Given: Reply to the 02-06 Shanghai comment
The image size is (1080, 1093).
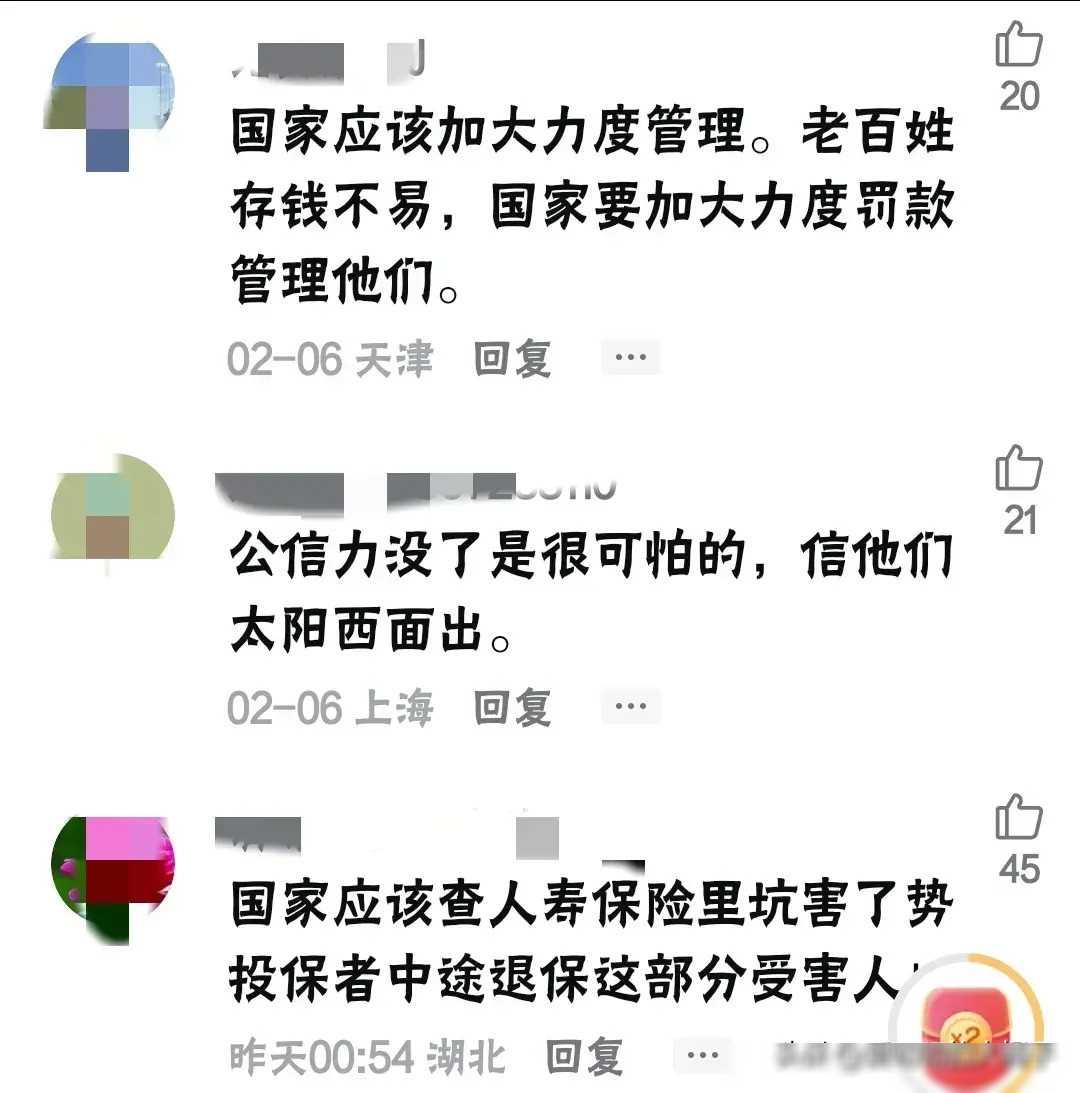Looking at the screenshot, I should 512,708.
